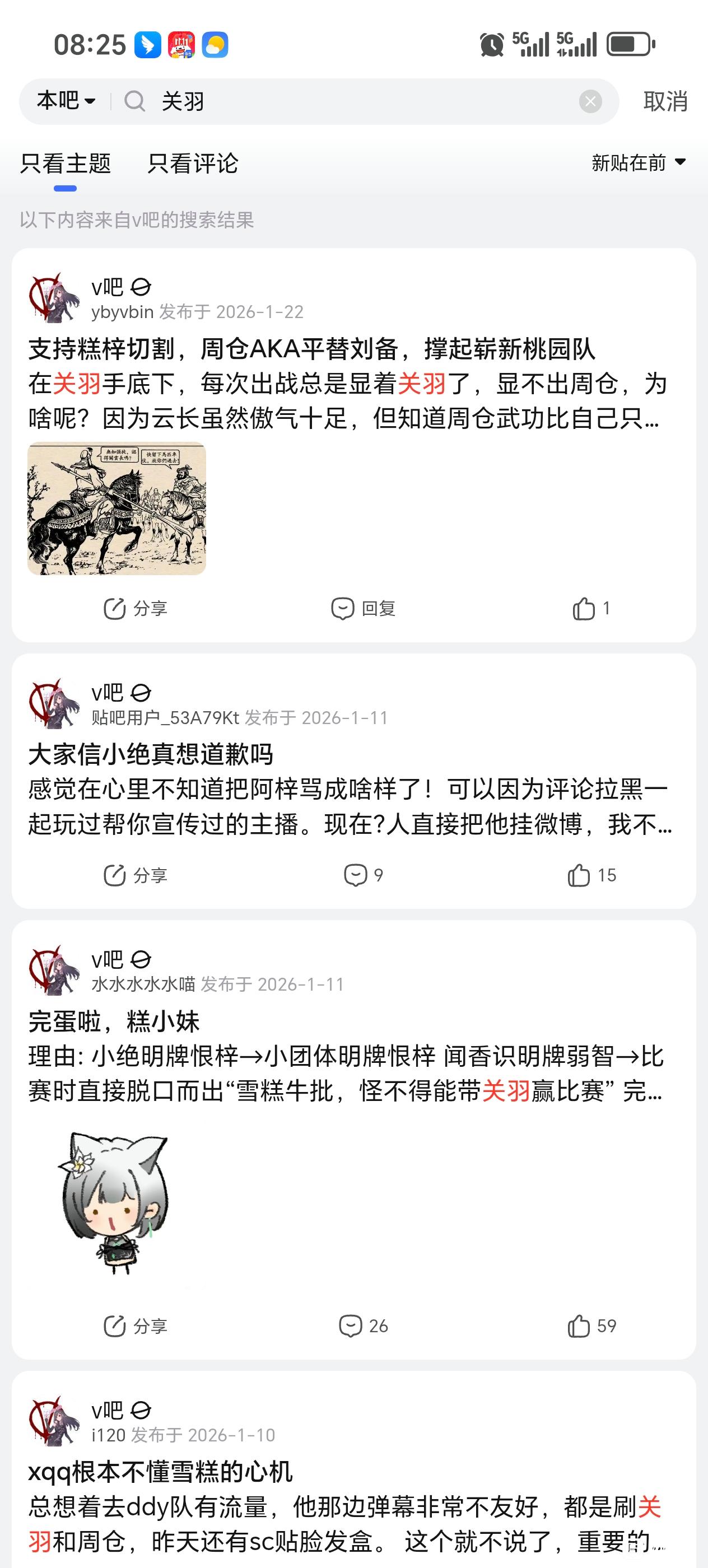The image size is (708, 1568).
Task: View the horse drawing image in ybyvbin's post
Action: point(117,508)
